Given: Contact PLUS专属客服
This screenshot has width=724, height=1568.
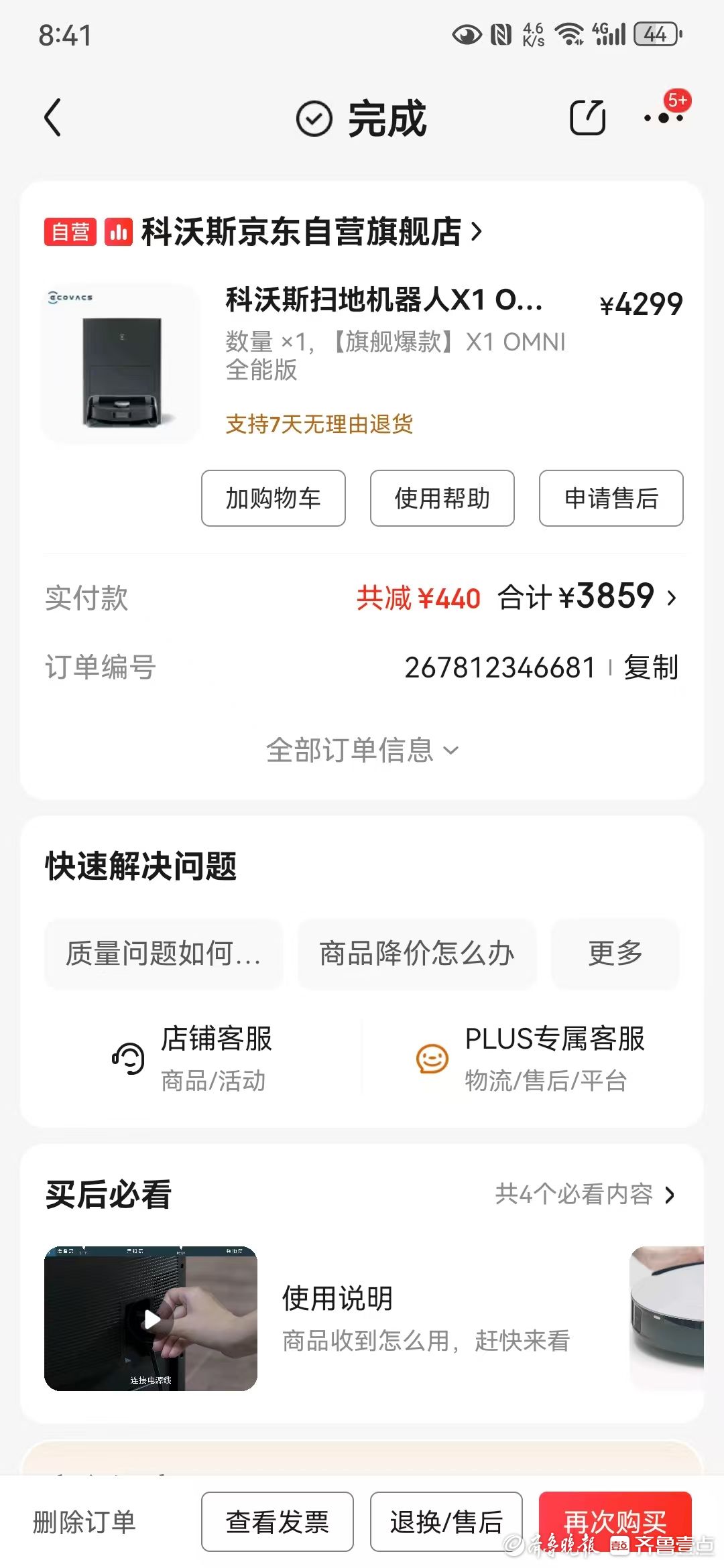Looking at the screenshot, I should pos(530,1058).
